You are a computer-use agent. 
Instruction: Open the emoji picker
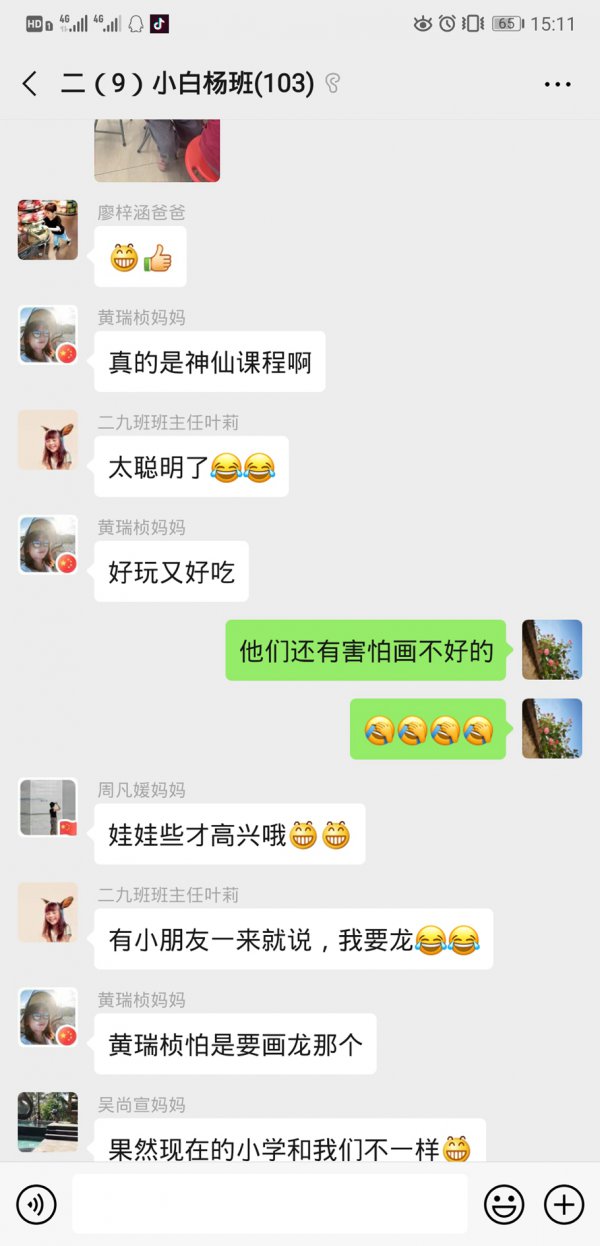pos(504,1204)
